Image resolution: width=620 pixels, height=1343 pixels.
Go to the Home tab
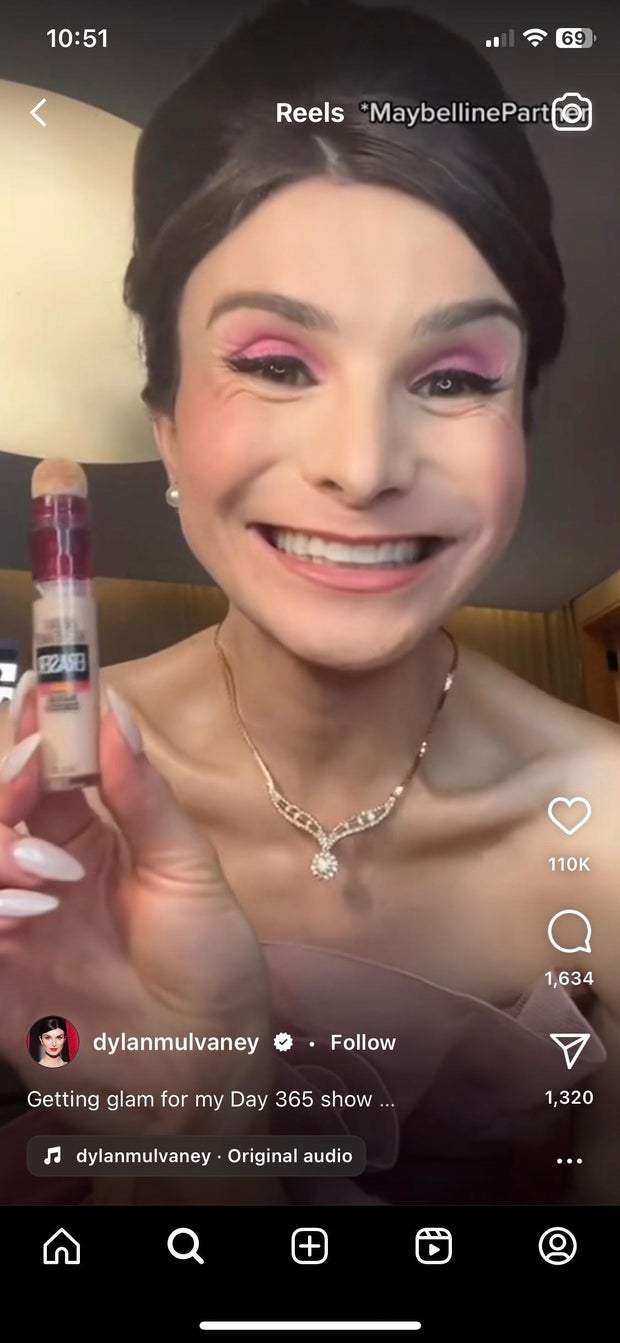pyautogui.click(x=62, y=1246)
